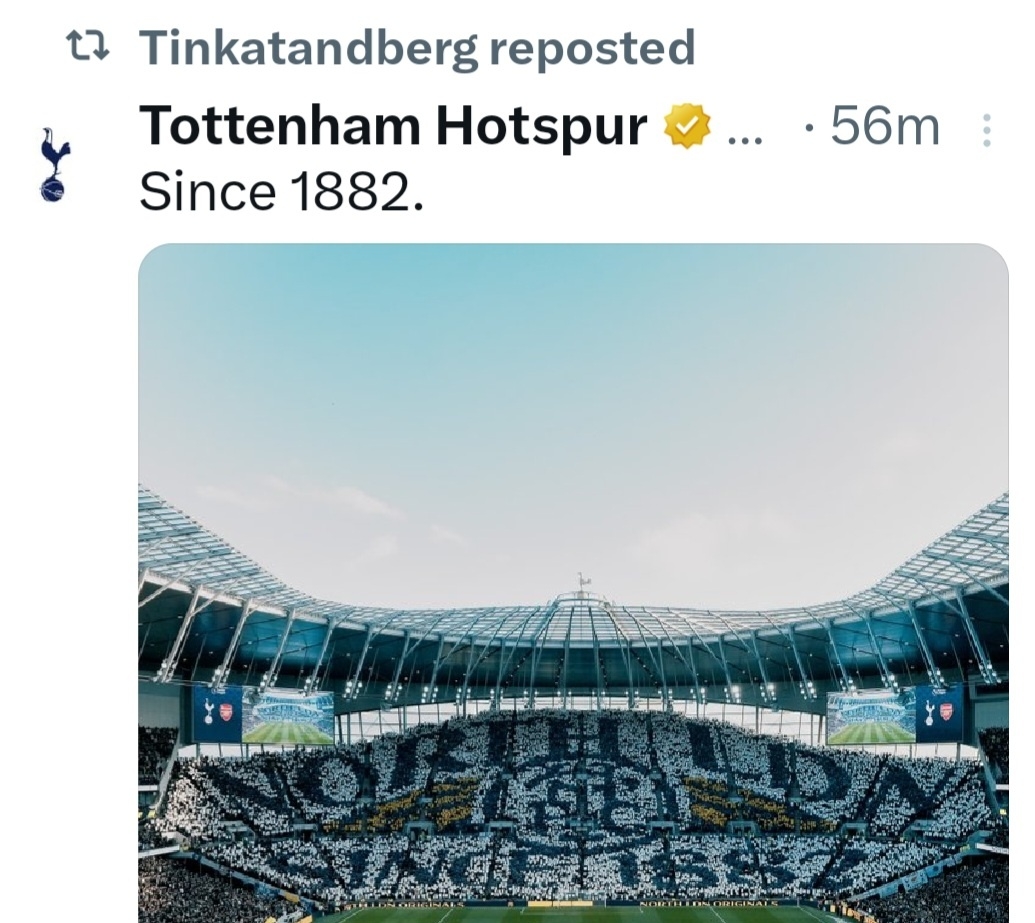Image resolution: width=1035 pixels, height=923 pixels.
Task: Open the Tottenham Hotspur account name
Action: (392, 127)
